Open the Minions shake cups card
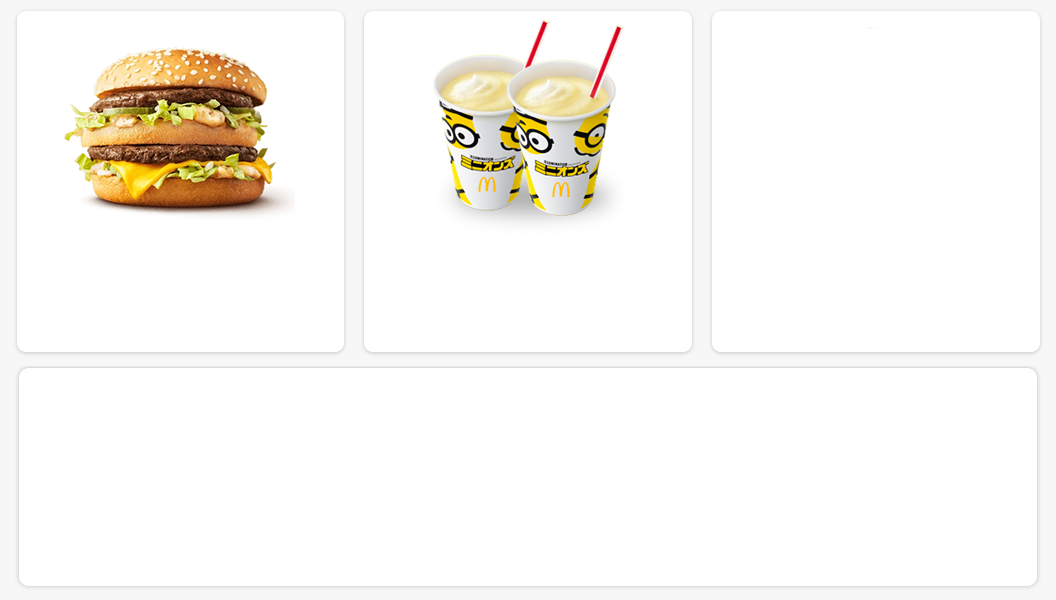Screen dimensions: 1056x600 point(527,181)
